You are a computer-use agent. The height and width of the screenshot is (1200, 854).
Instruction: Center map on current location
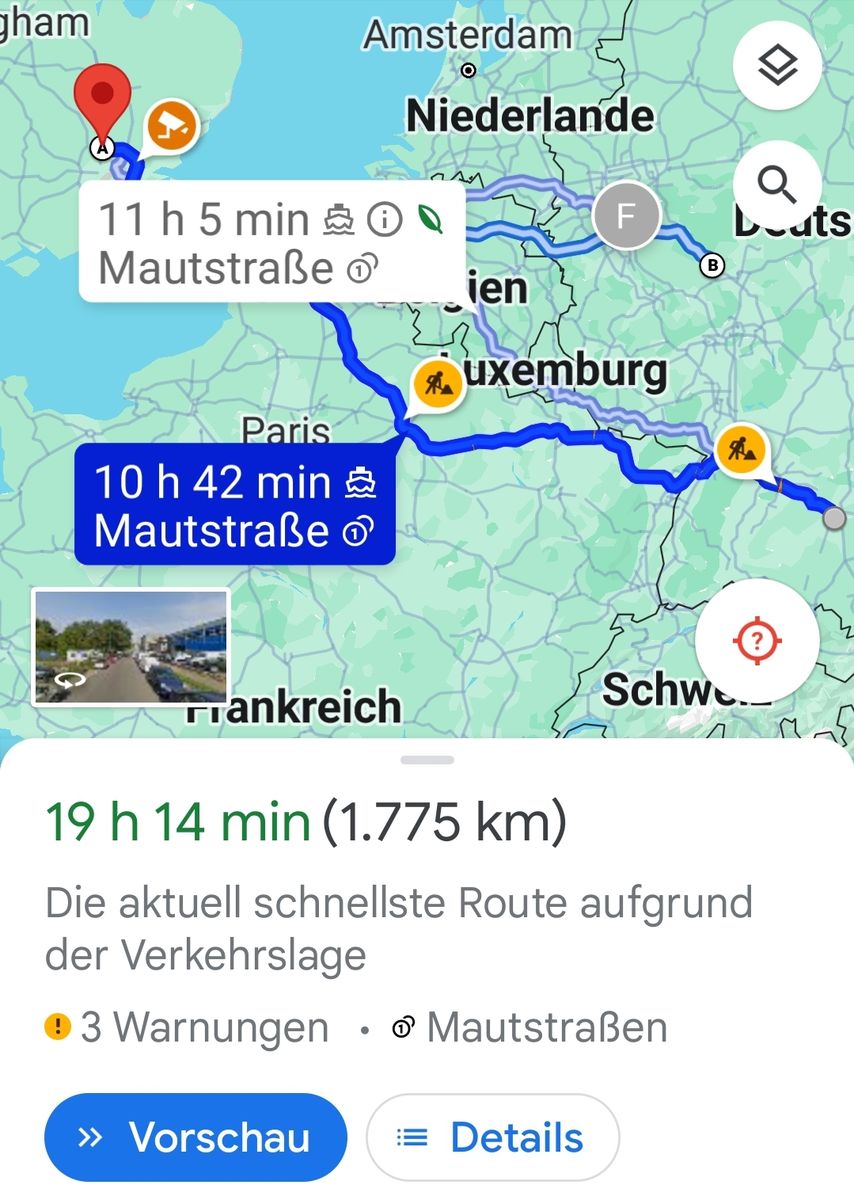click(757, 642)
